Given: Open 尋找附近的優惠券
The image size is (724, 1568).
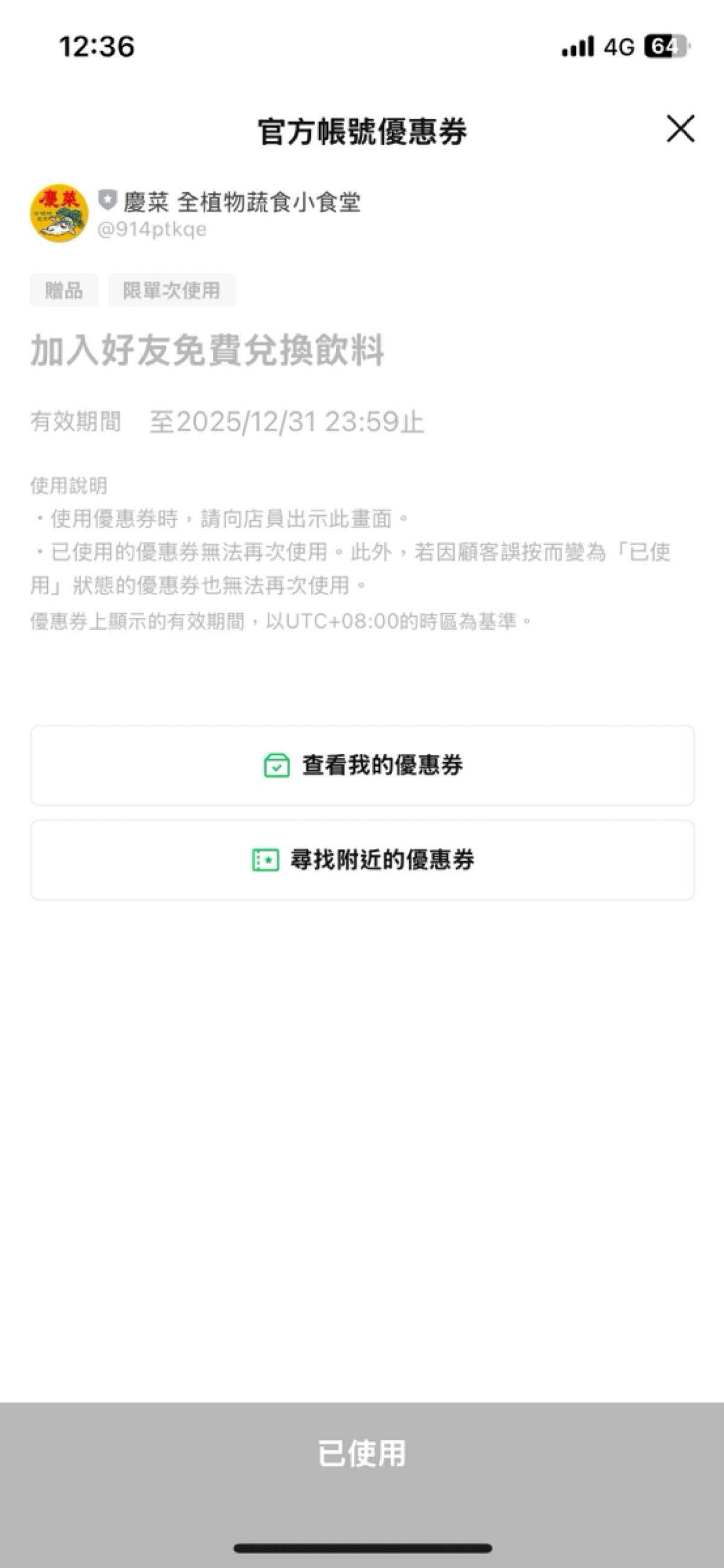Looking at the screenshot, I should click(x=363, y=860).
